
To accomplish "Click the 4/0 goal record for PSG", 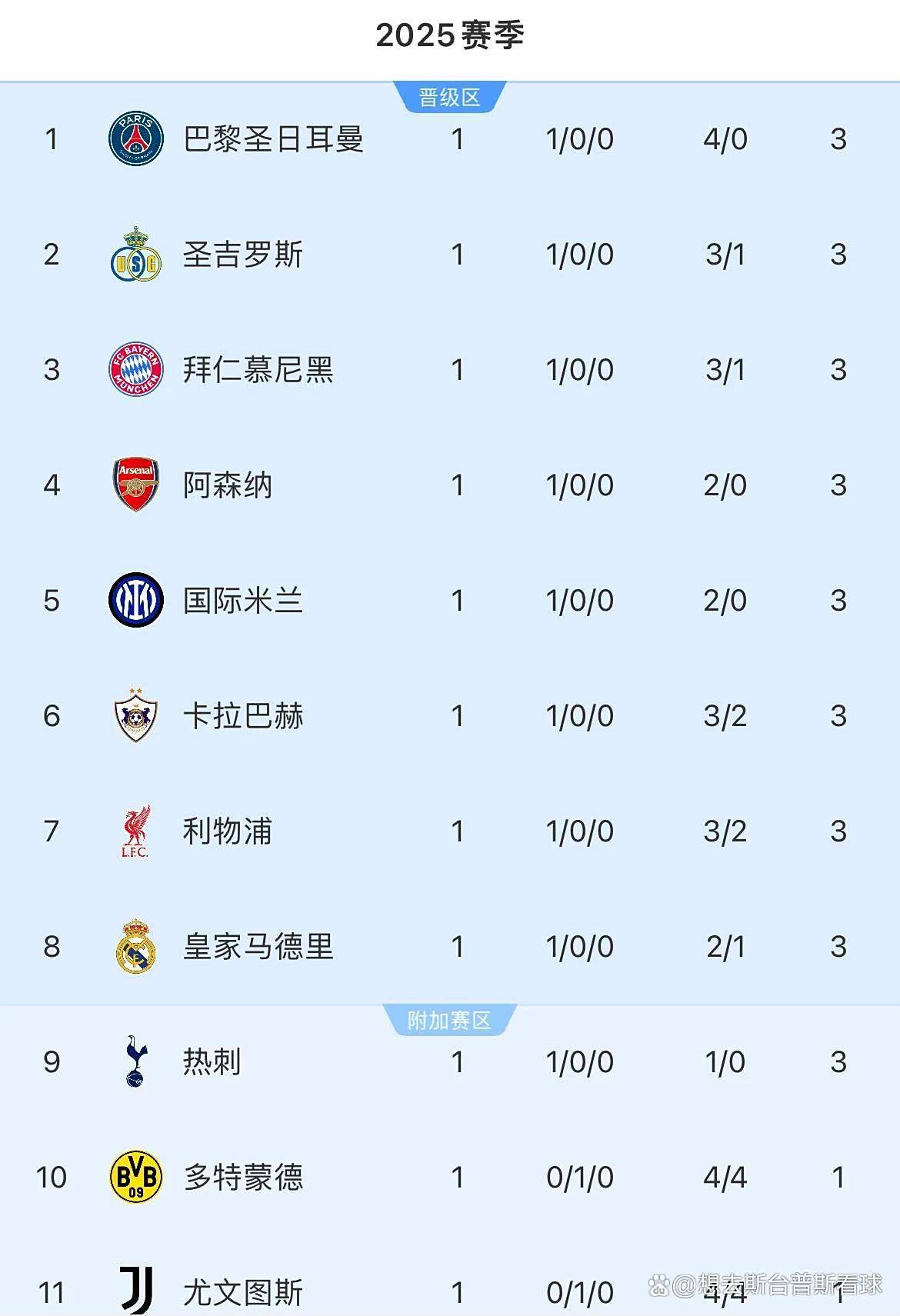I will 724,139.
